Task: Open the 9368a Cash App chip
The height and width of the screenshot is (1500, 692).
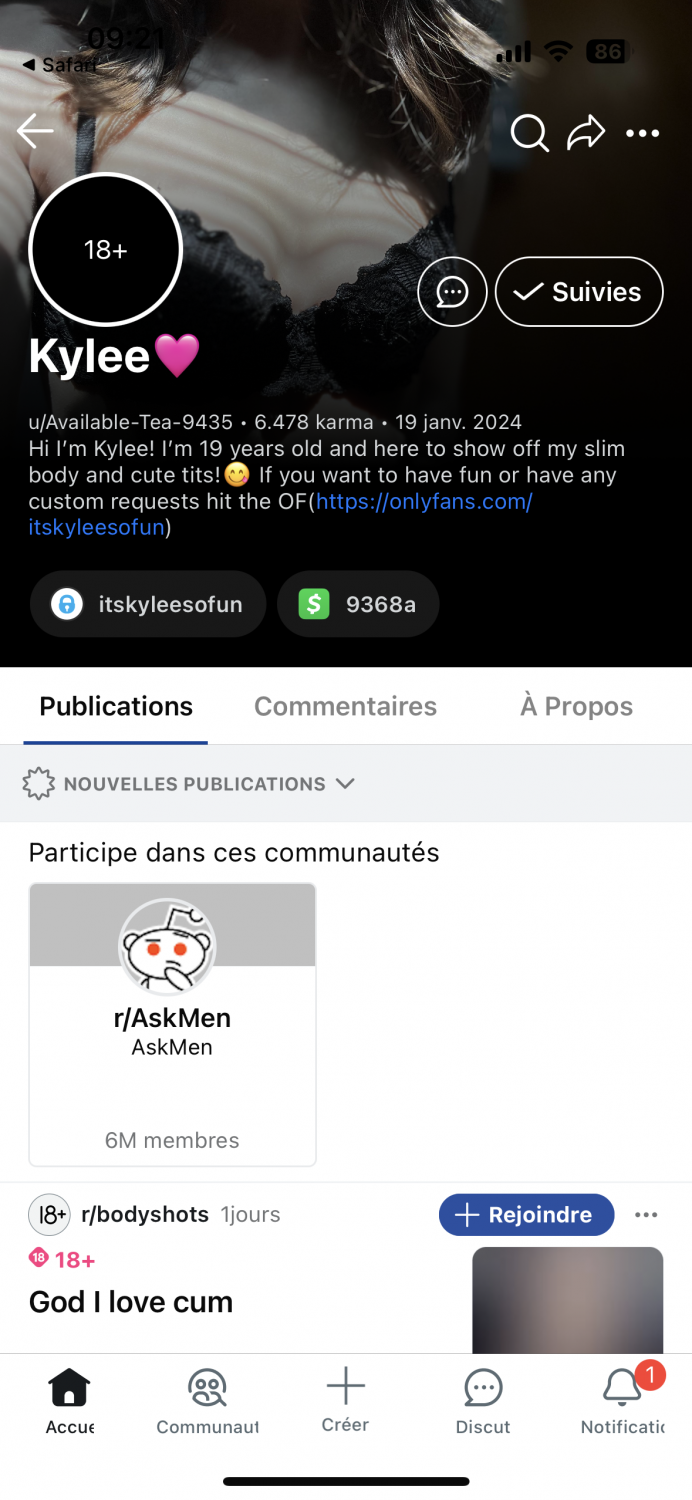Action: [x=358, y=604]
